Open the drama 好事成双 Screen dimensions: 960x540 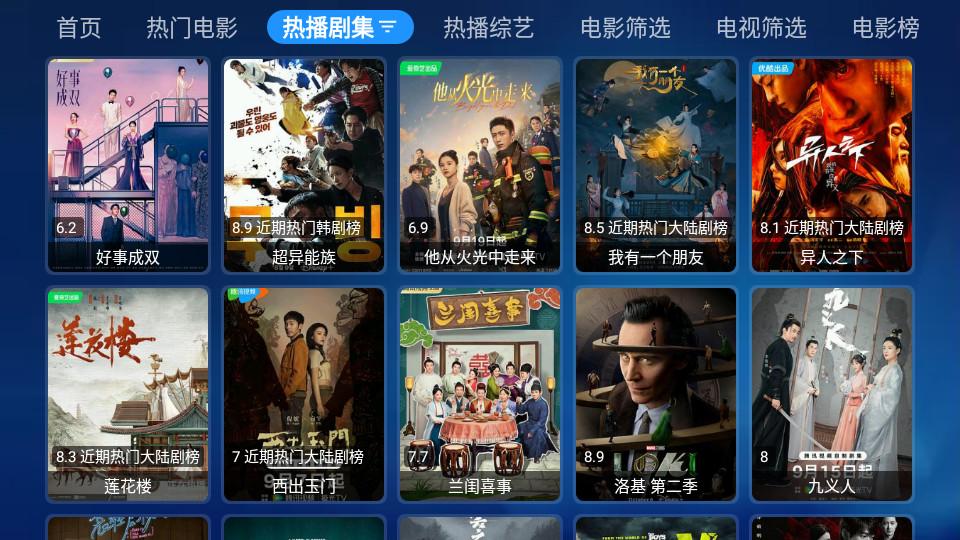128,165
